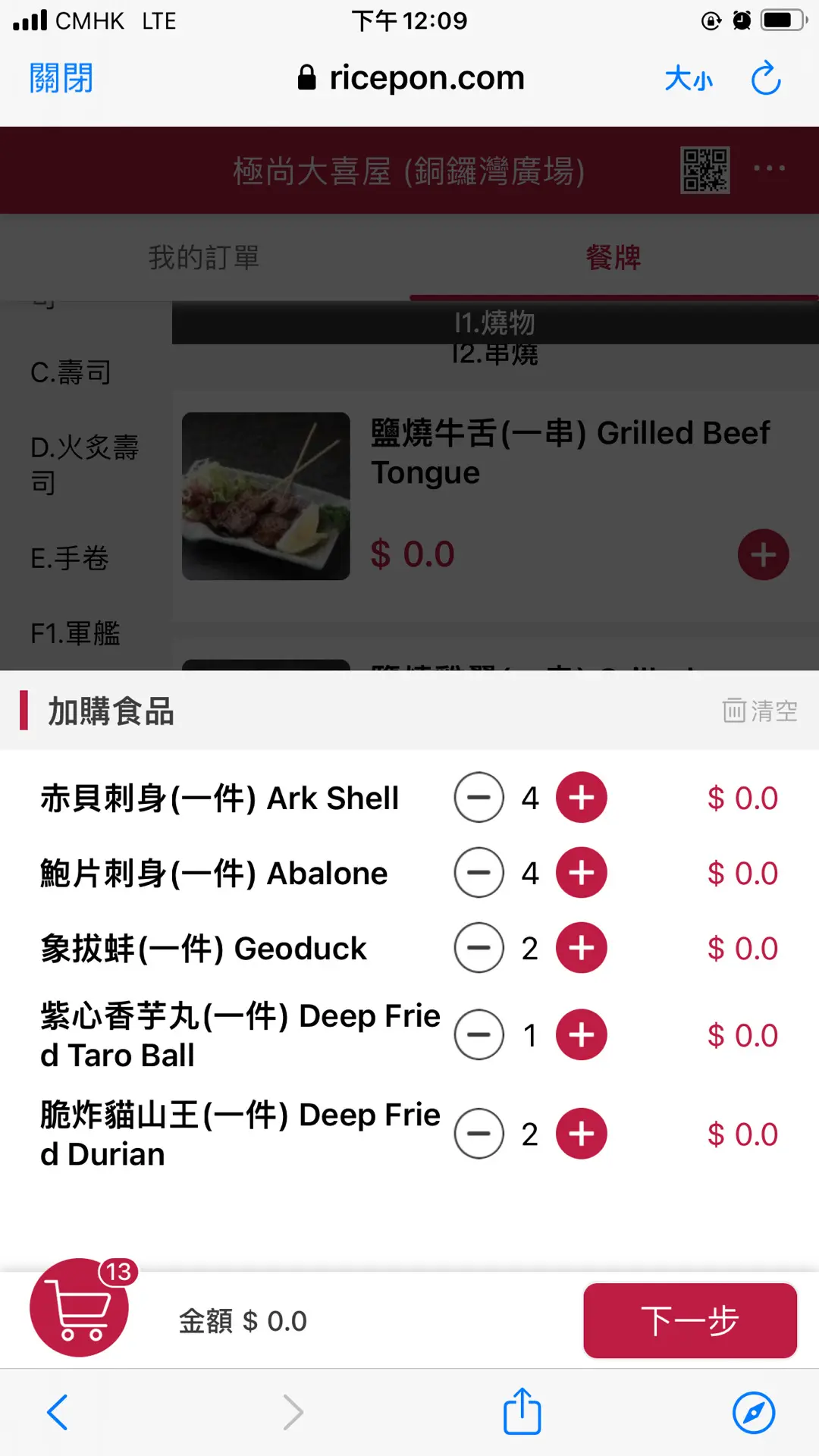Decrease Abalone quantity
The width and height of the screenshot is (819, 1456).
[479, 873]
